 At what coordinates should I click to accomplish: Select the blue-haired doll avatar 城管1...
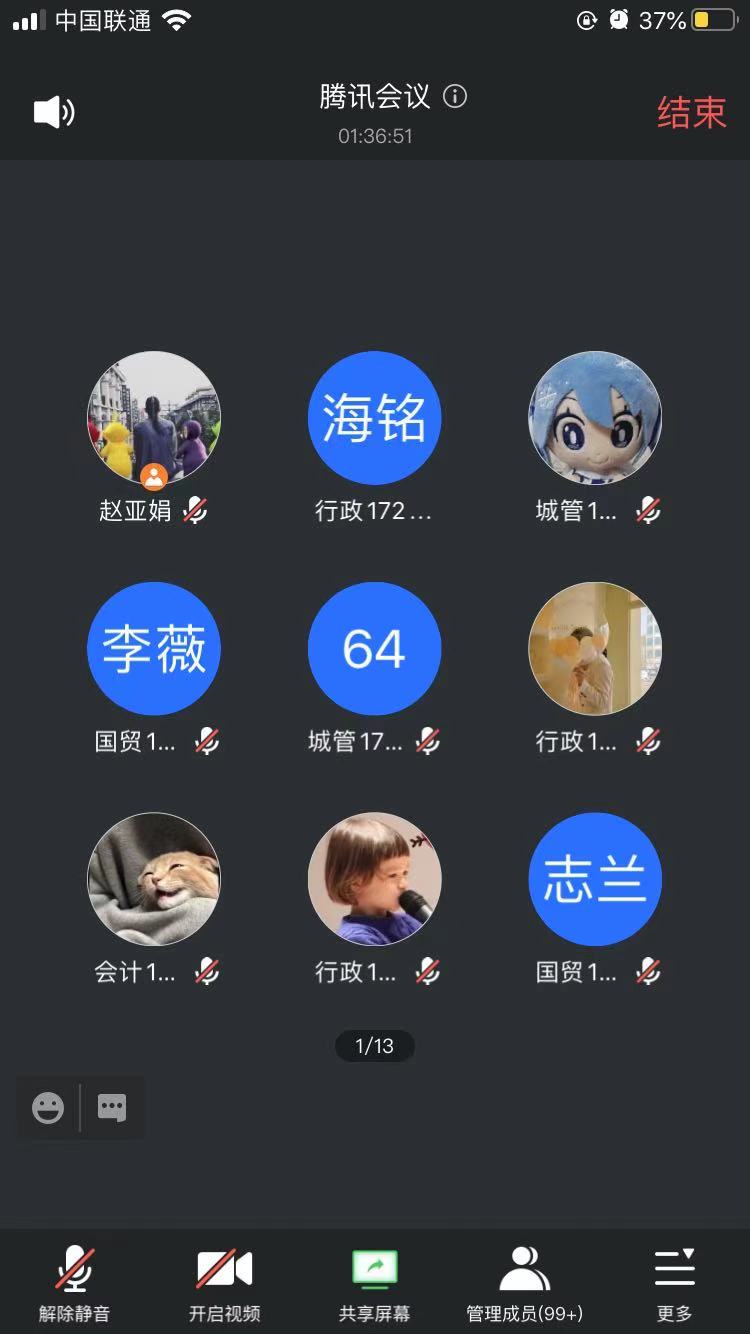tap(594, 418)
